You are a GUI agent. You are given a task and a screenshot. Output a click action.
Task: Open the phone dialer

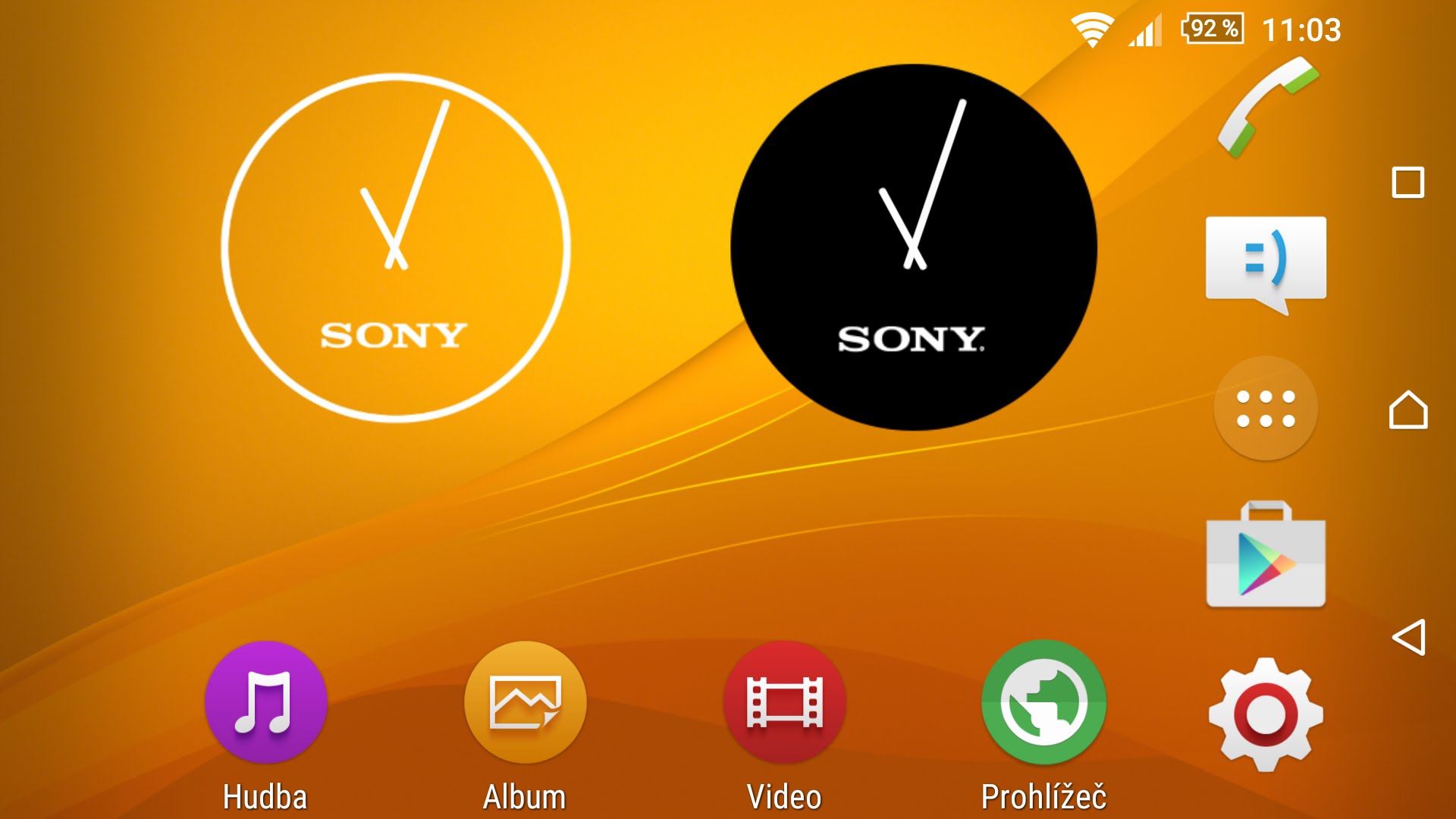[1267, 106]
